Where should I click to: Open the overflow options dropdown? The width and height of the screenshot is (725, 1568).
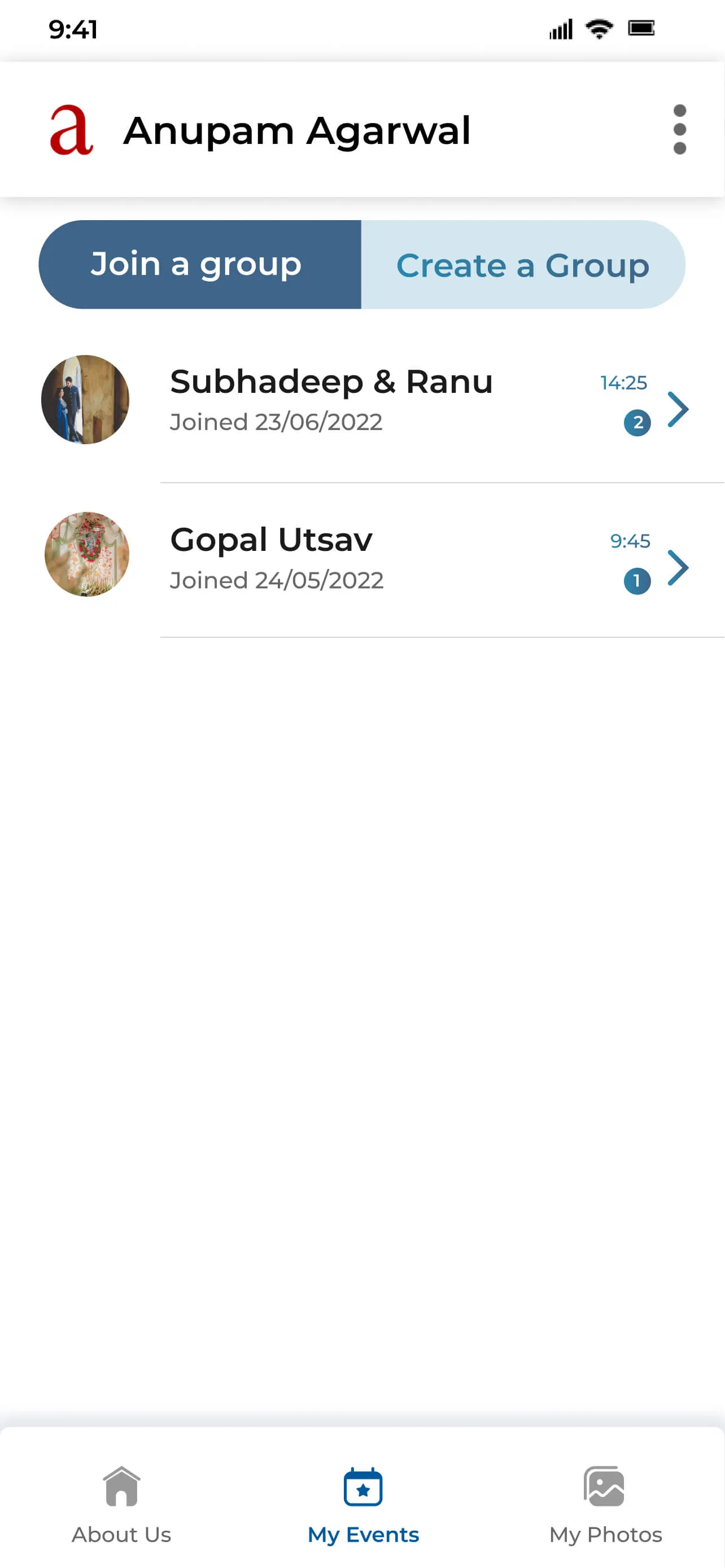(680, 130)
